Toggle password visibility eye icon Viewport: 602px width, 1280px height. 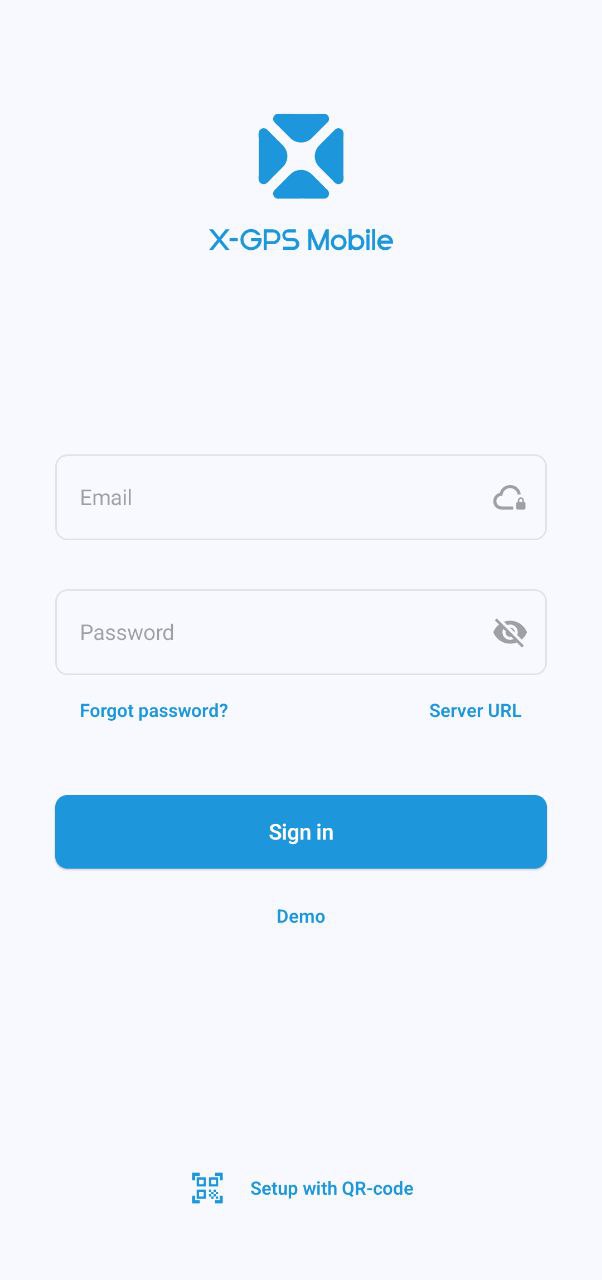509,632
